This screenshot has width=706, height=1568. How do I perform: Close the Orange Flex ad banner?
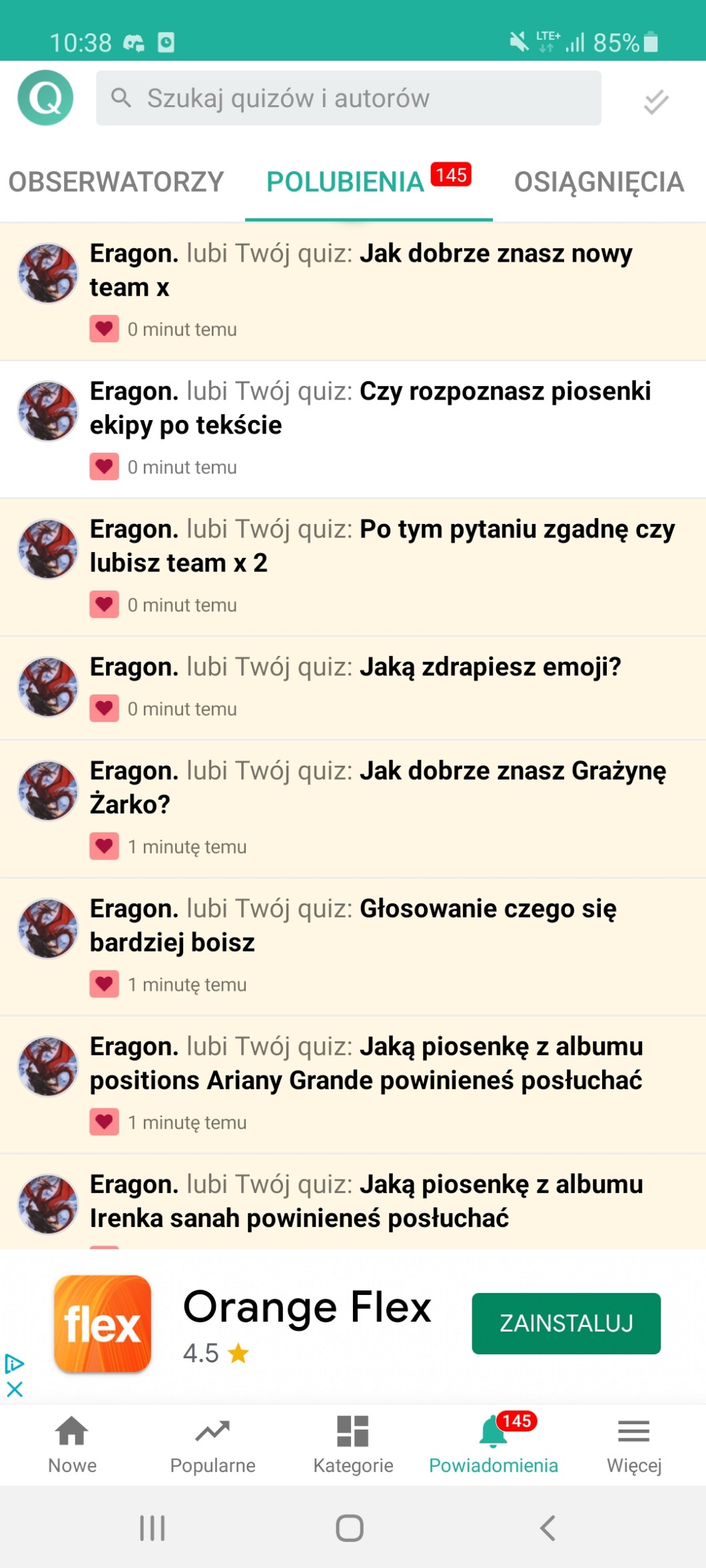point(15,1389)
